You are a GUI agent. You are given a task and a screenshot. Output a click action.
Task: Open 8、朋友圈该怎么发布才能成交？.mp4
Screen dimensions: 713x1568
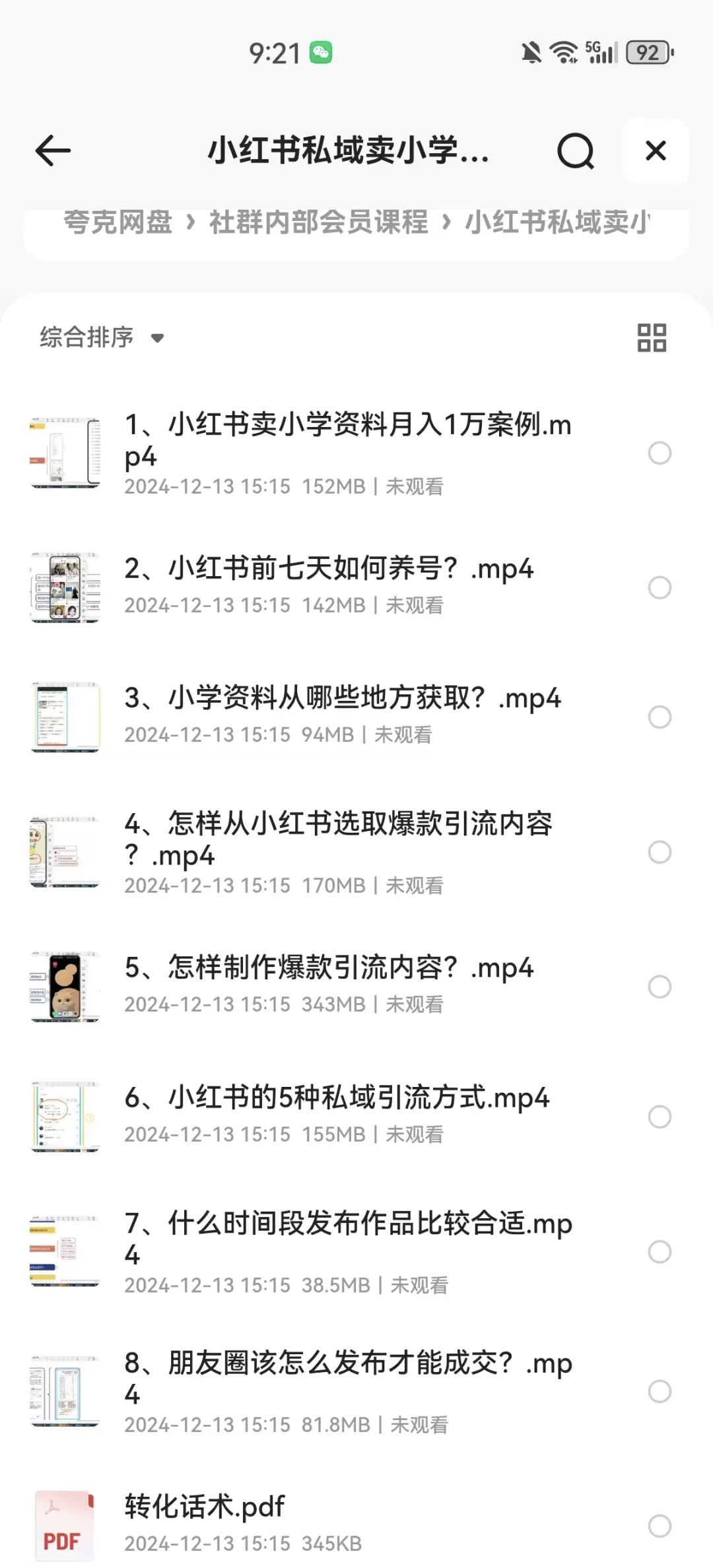tap(348, 1377)
